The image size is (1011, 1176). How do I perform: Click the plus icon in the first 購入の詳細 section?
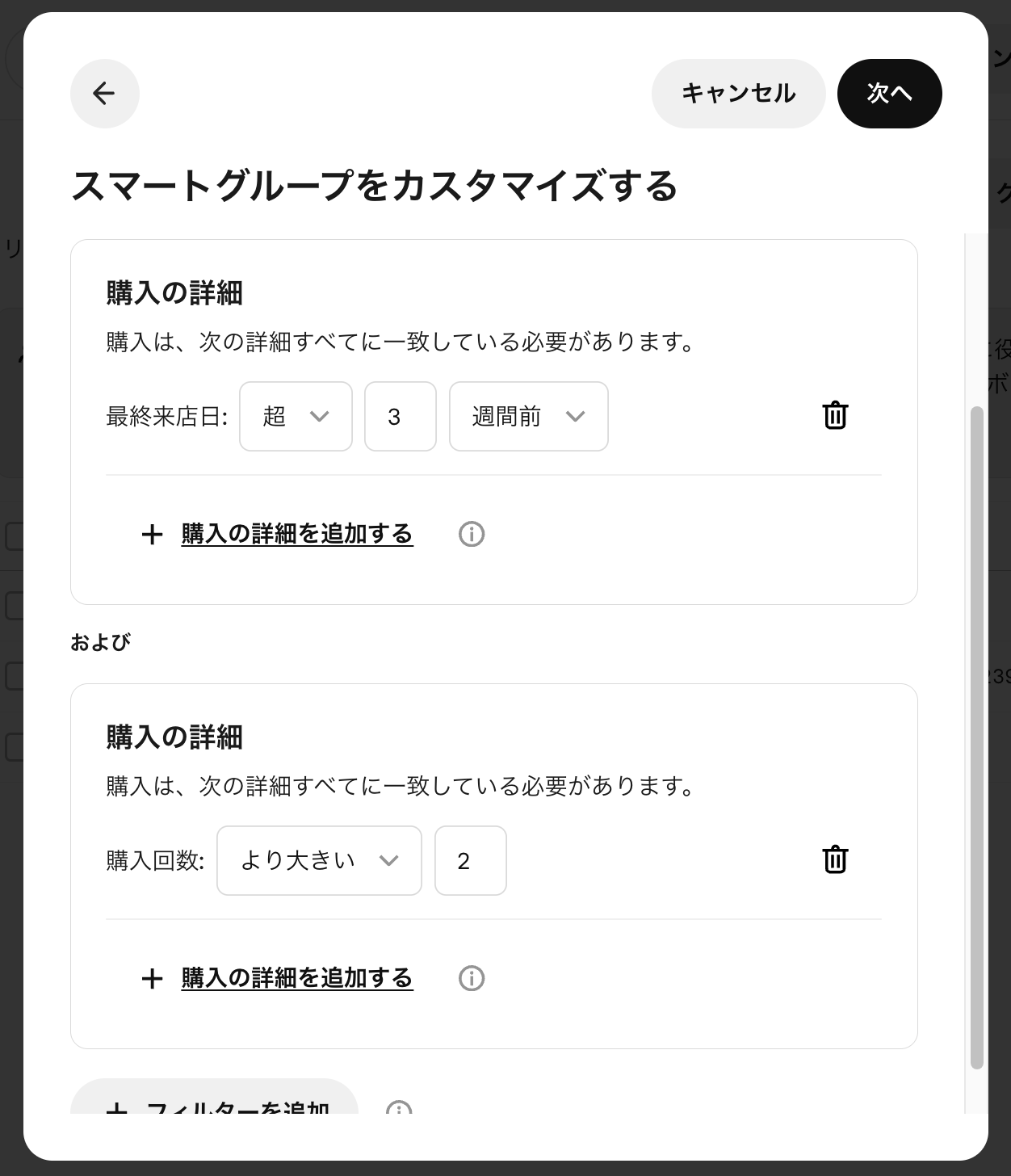coord(153,534)
